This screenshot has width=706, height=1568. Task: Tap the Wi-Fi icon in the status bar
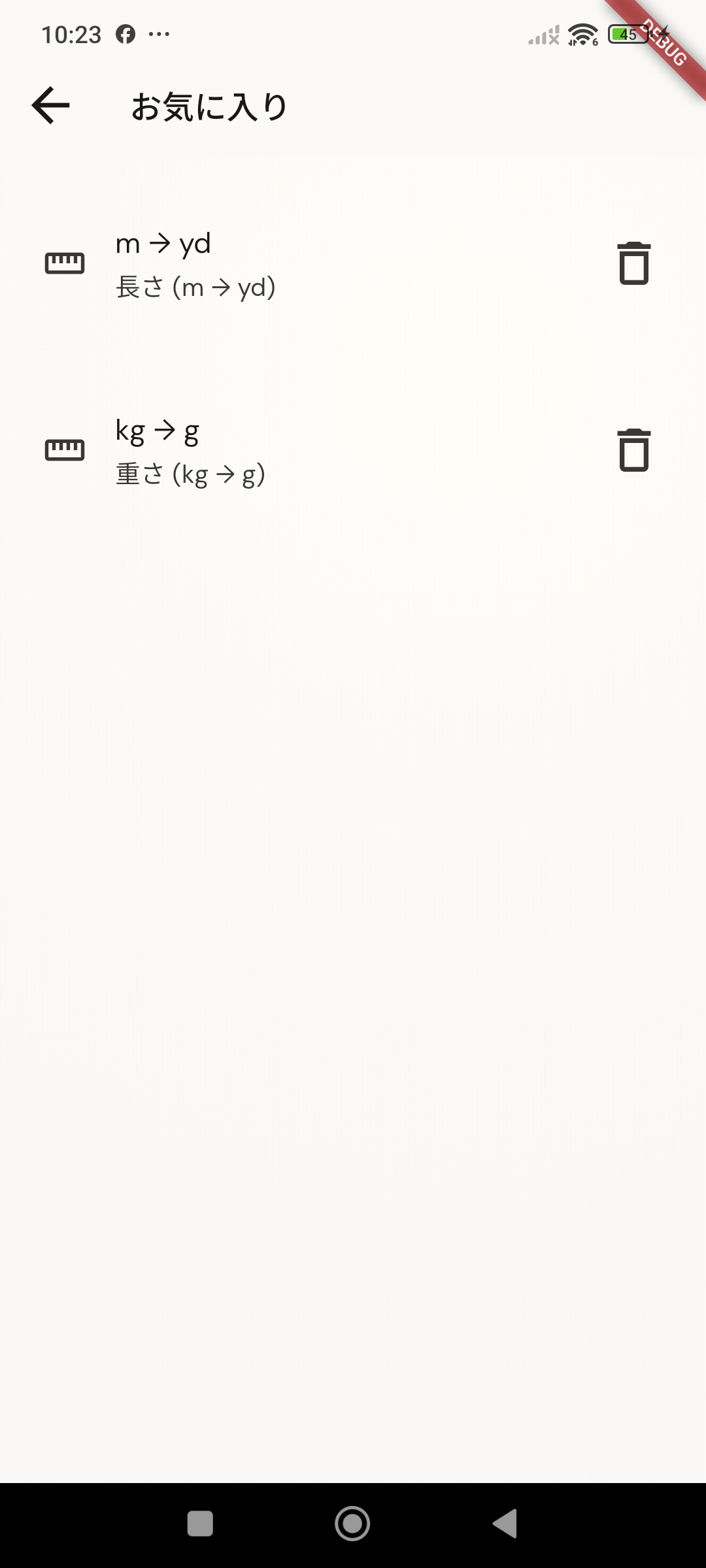tap(580, 34)
